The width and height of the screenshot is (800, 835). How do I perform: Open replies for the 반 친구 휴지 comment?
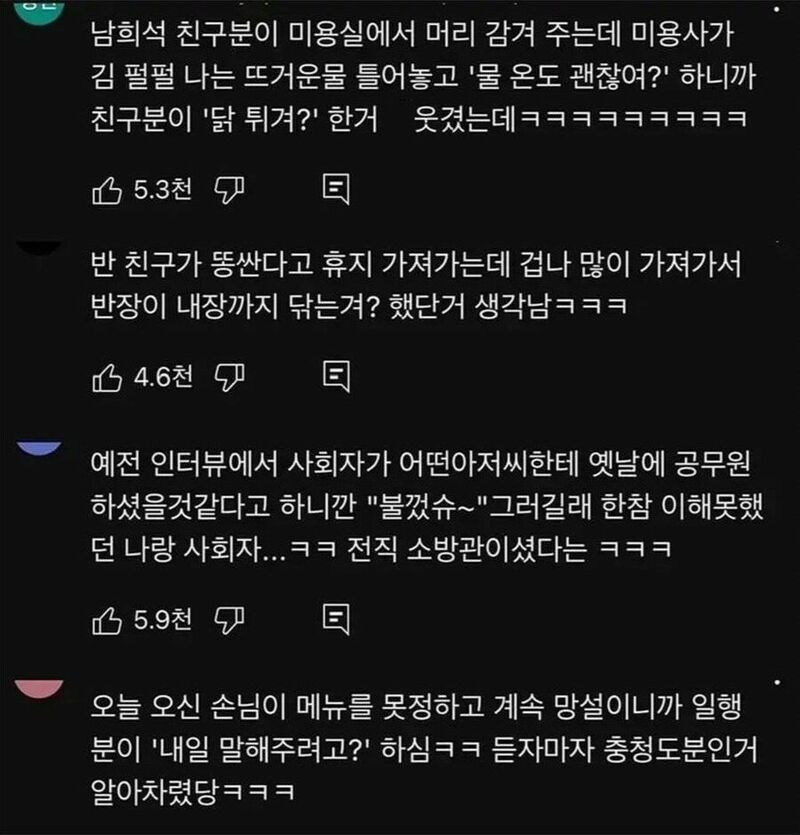(x=336, y=376)
